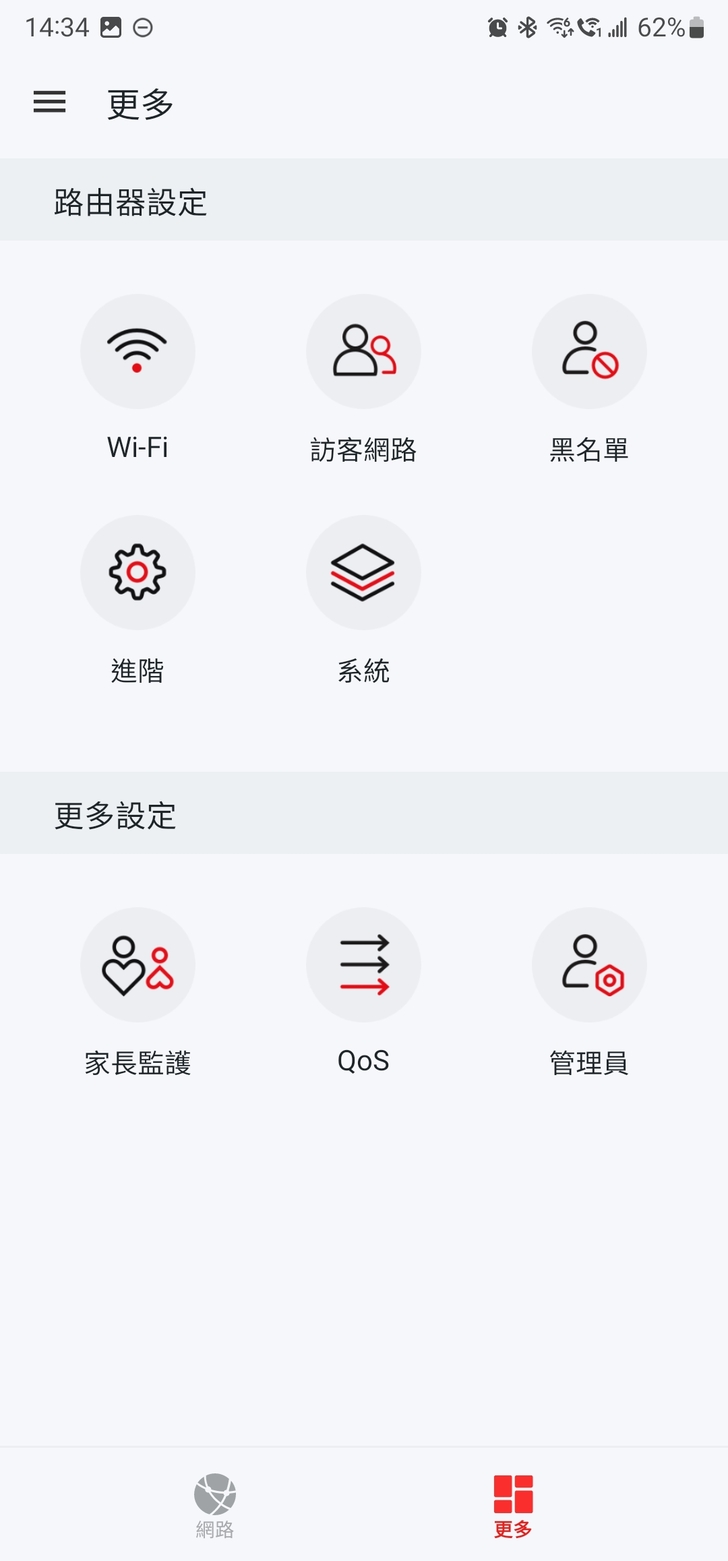Image resolution: width=728 pixels, height=1561 pixels.
Task: Open 系統 system settings
Action: (x=363, y=573)
